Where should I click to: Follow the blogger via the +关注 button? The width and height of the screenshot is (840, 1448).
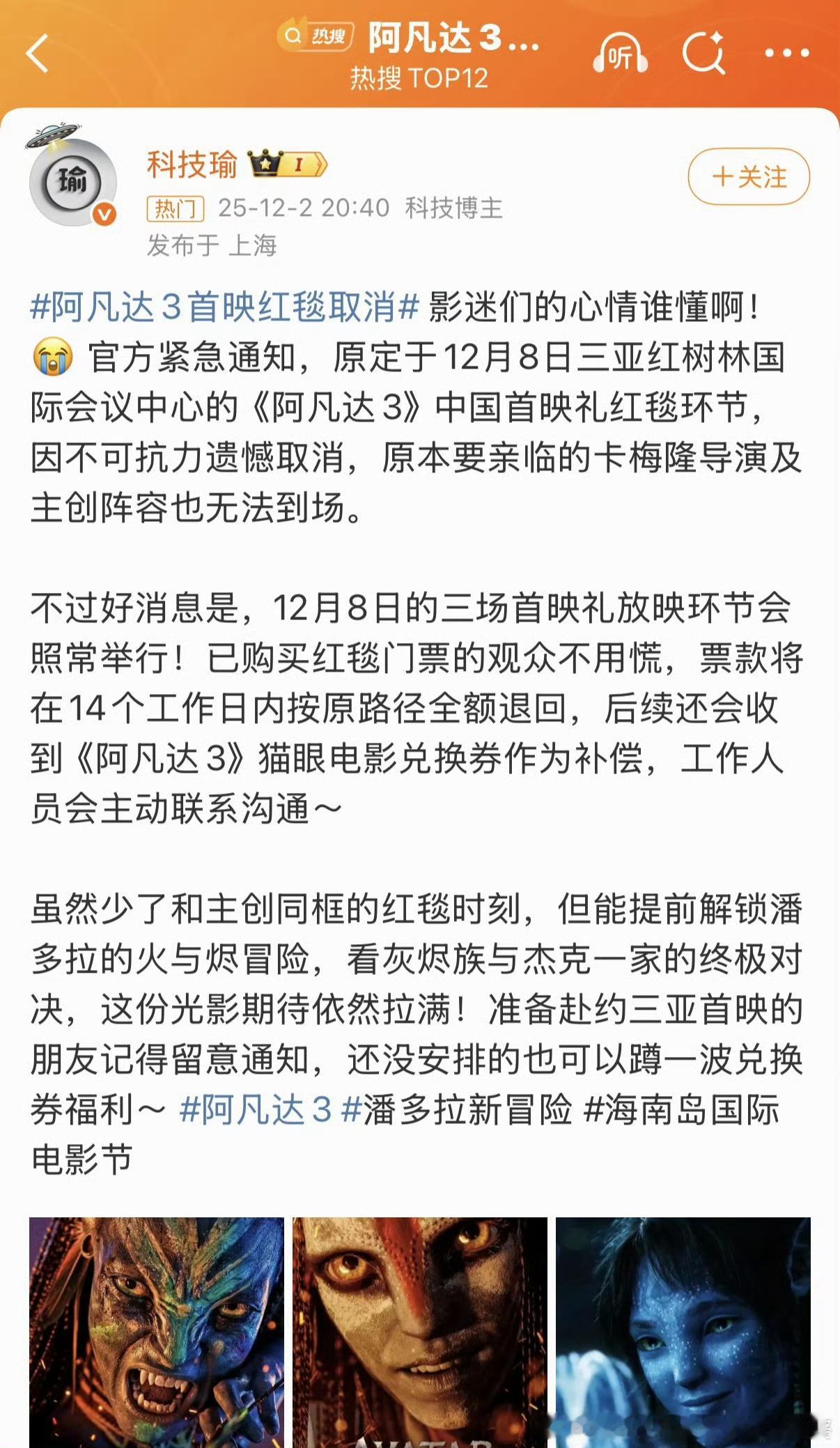pyautogui.click(x=748, y=178)
